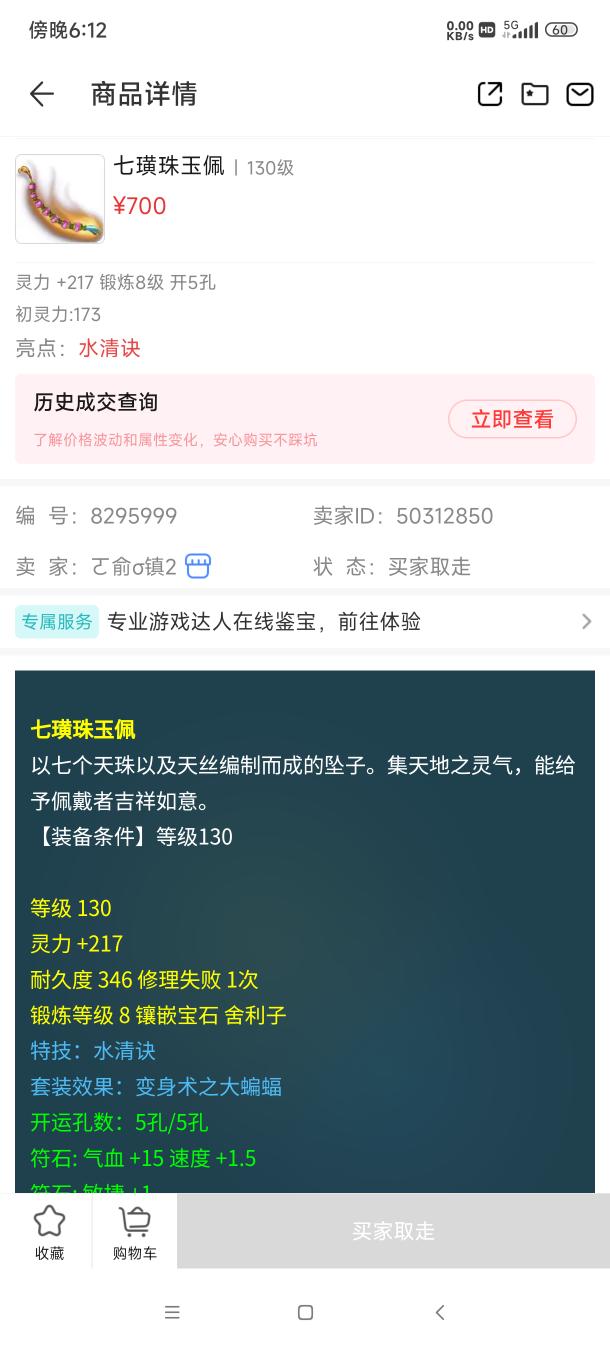Open the 专属服务 online appraisal row
The height and width of the screenshot is (1356, 610).
click(305, 621)
